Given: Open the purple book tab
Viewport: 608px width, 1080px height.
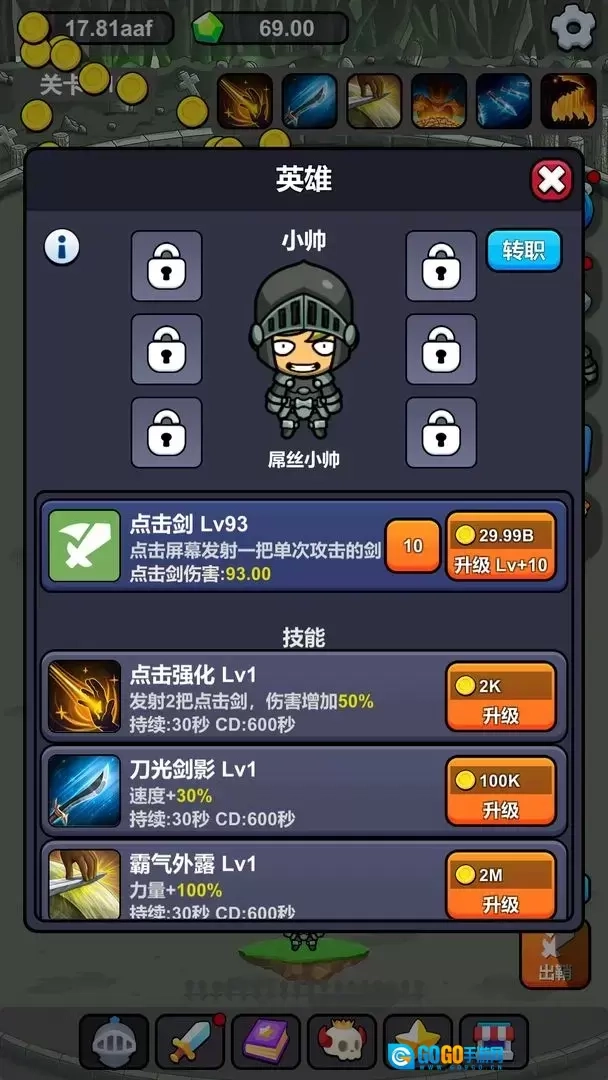Looking at the screenshot, I should pyautogui.click(x=266, y=1042).
